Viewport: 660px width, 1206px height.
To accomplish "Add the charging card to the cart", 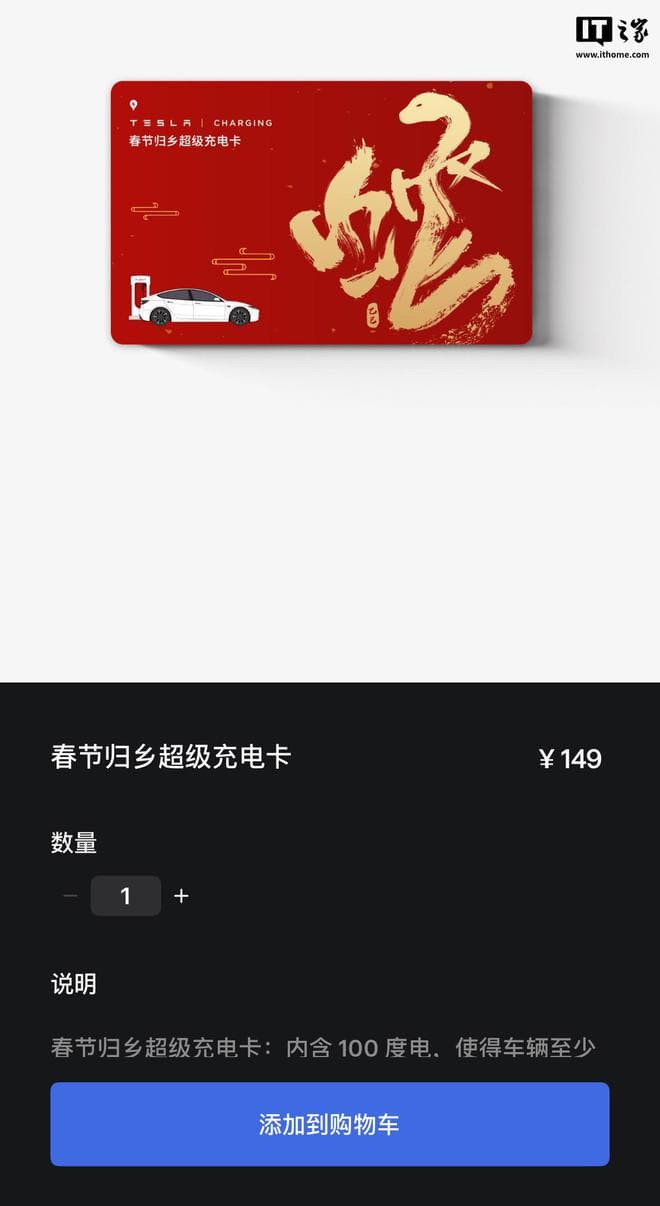I will 329,1123.
